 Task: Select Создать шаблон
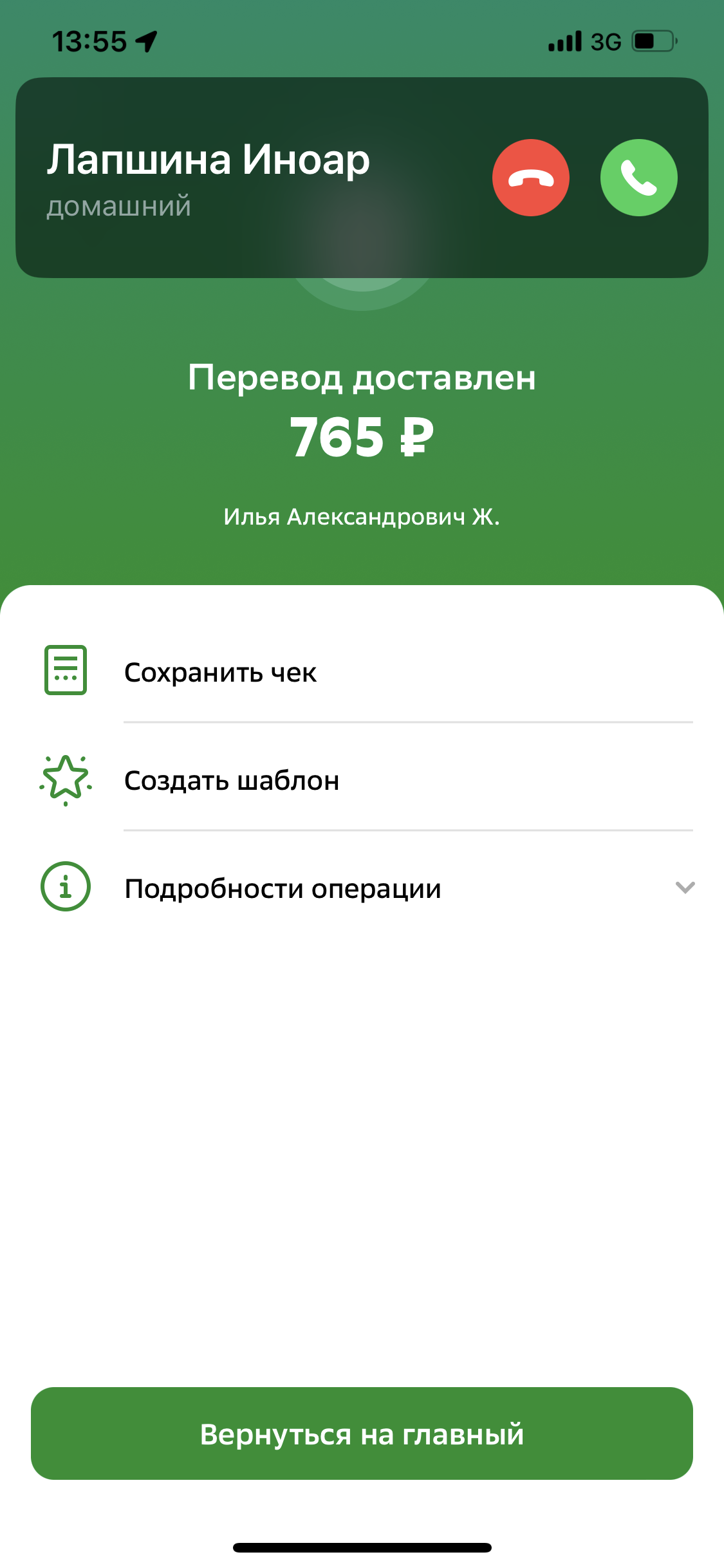[x=362, y=779]
